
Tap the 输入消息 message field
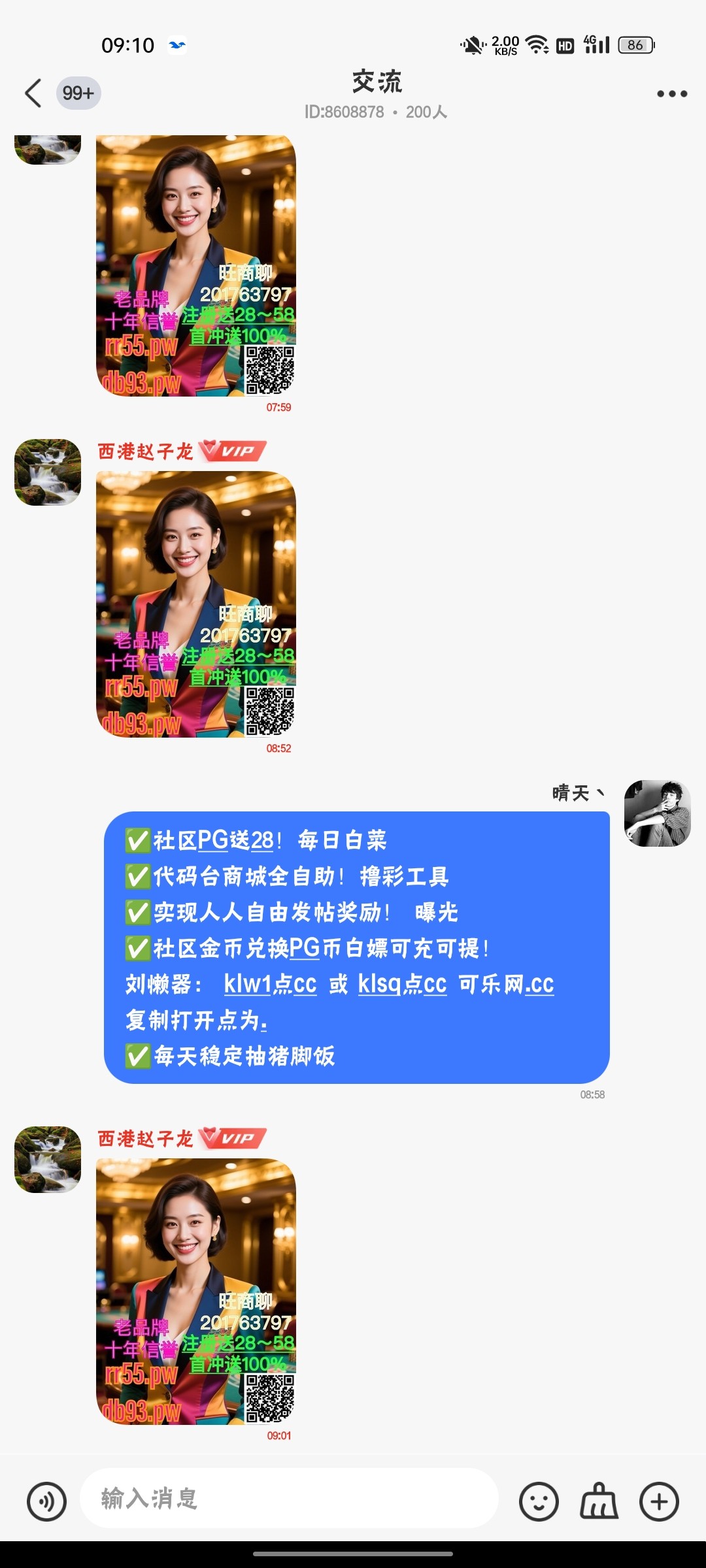pos(288,1498)
